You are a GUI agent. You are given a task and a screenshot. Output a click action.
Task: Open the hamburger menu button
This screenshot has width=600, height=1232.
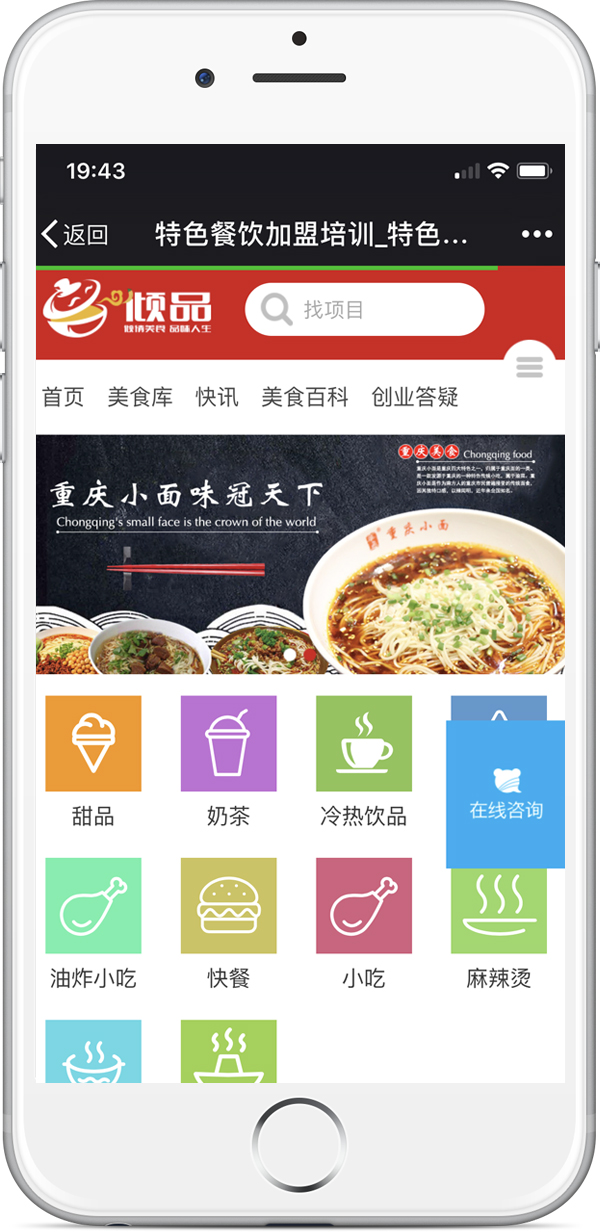click(529, 367)
